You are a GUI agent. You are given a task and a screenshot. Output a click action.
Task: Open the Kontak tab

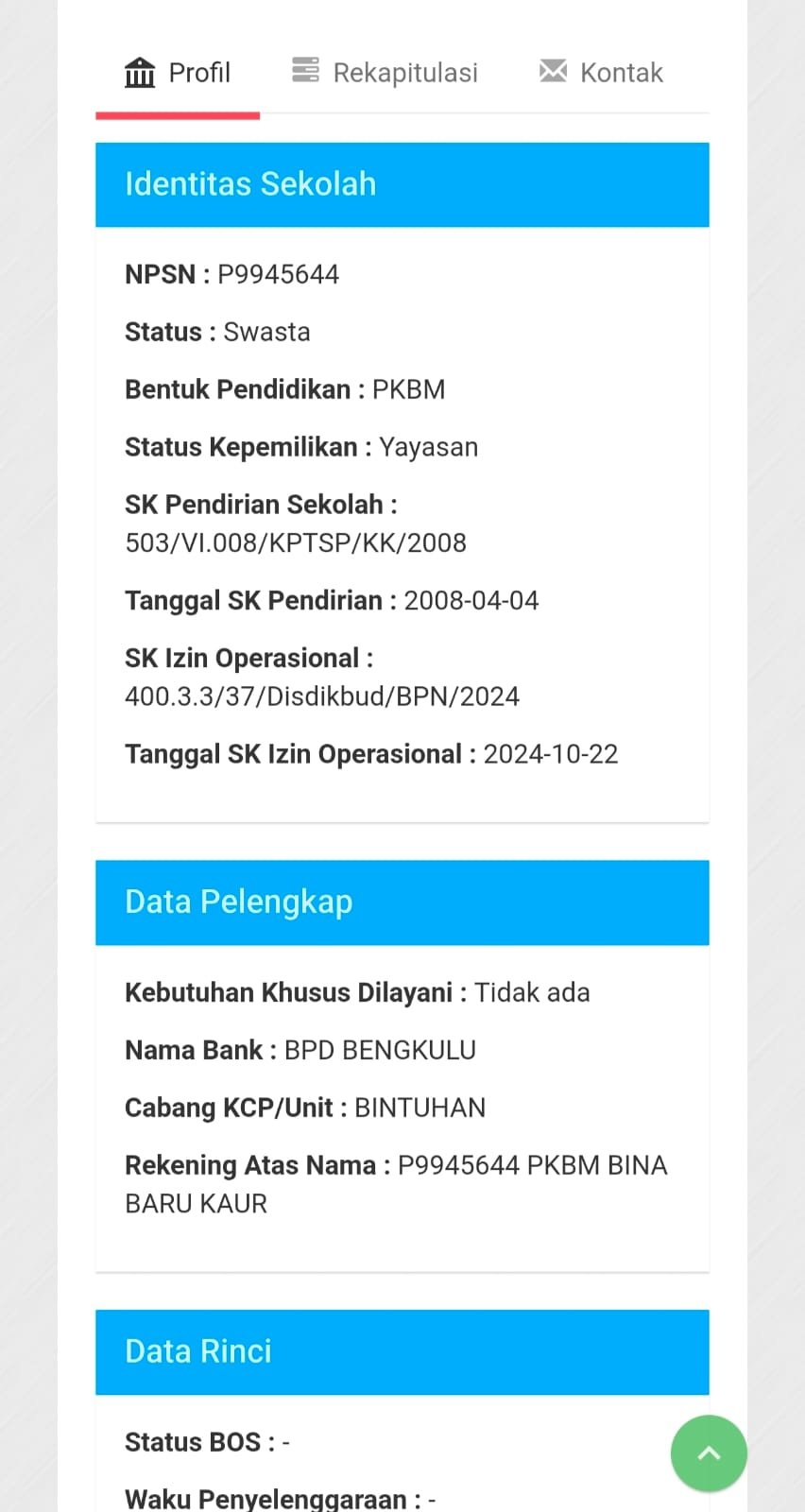pos(601,73)
